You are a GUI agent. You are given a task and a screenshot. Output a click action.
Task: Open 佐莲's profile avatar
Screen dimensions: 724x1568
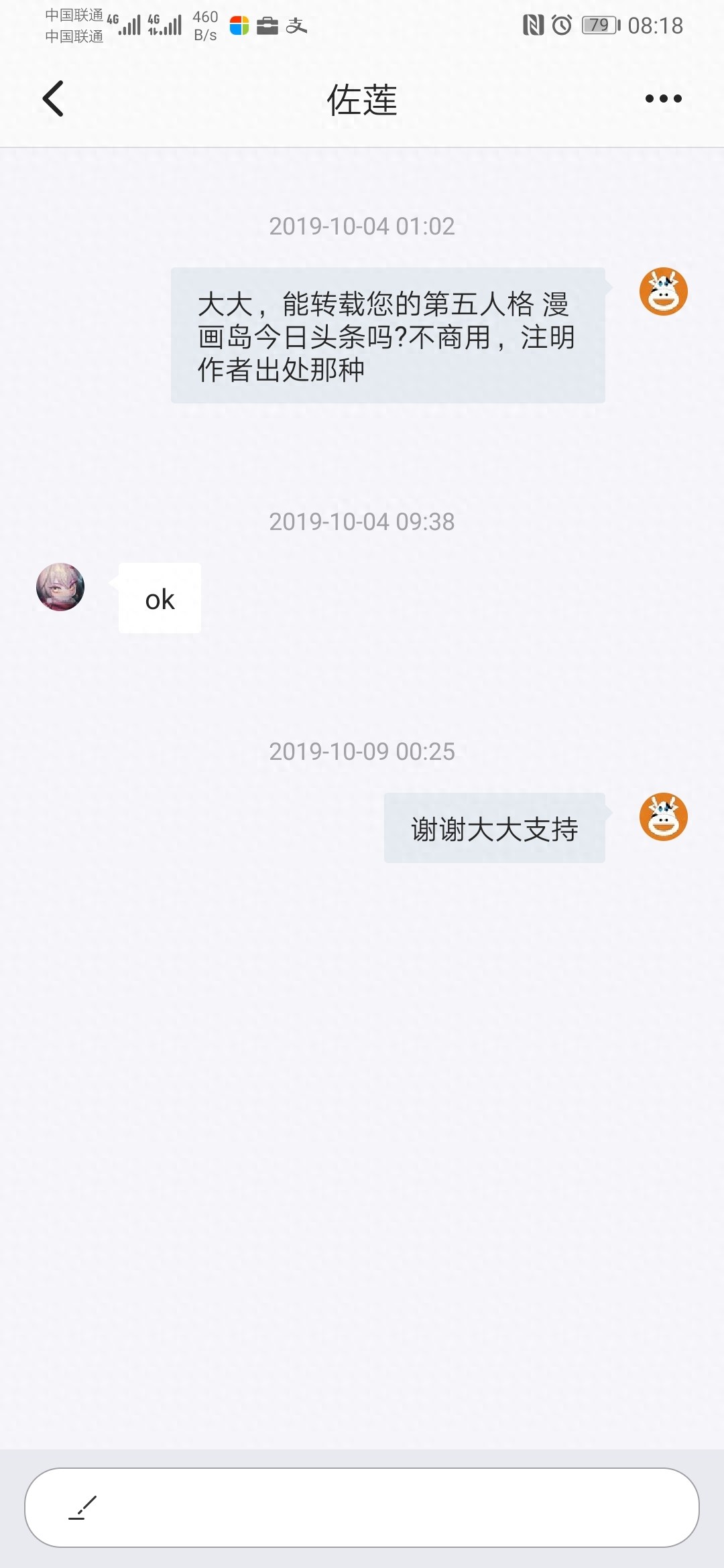click(59, 586)
